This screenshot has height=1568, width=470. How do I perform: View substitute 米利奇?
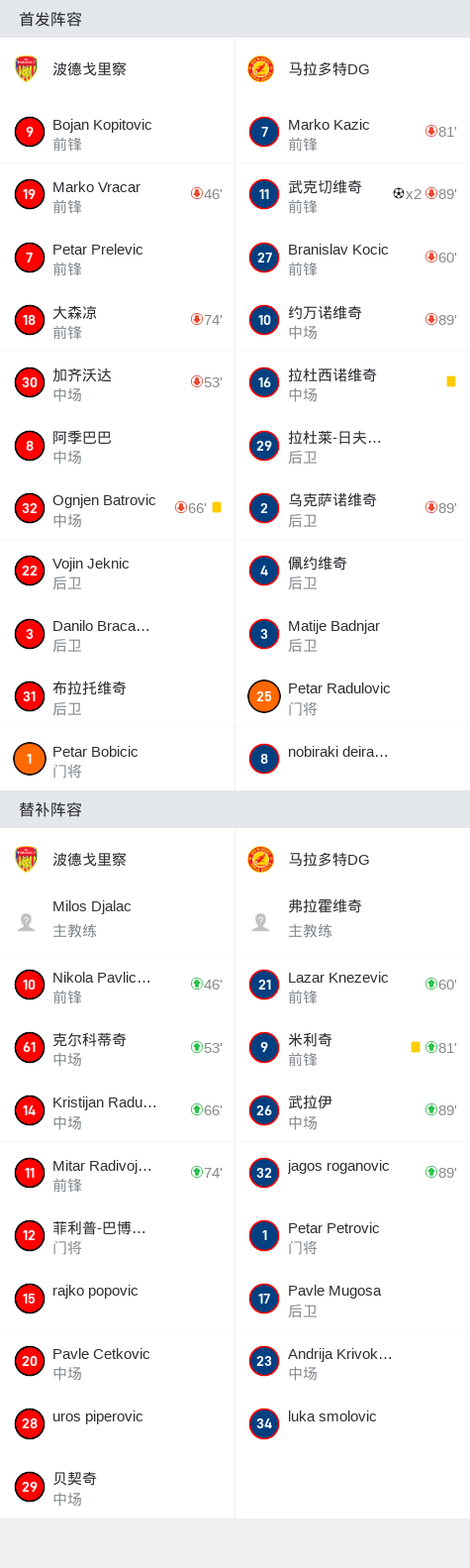(x=352, y=1047)
